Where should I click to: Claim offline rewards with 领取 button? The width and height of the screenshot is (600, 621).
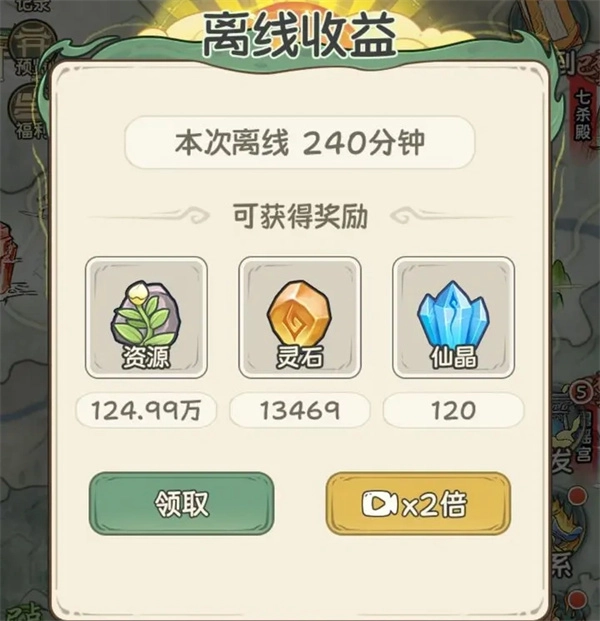click(x=181, y=503)
